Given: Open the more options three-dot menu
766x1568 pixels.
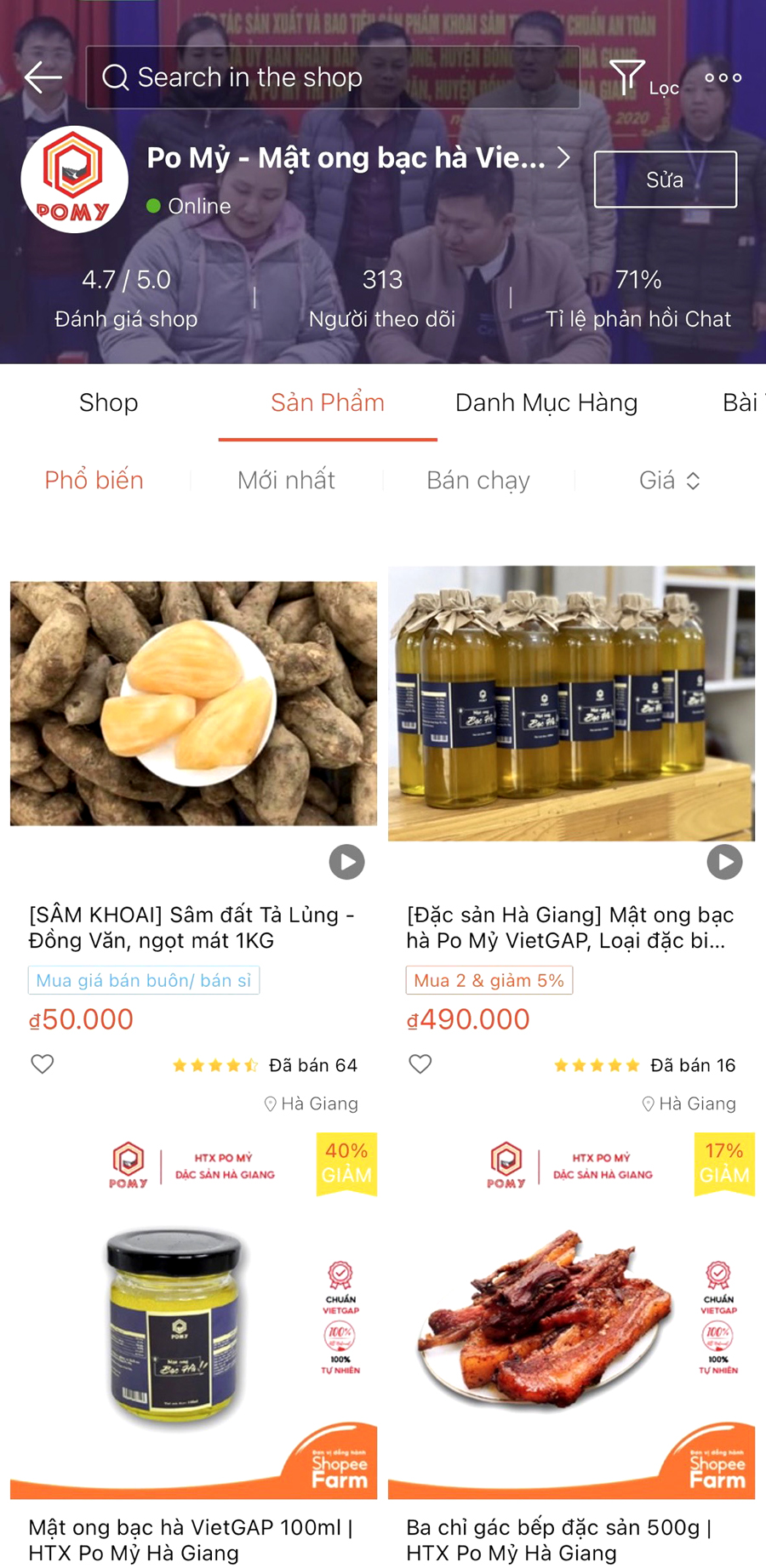Looking at the screenshot, I should tap(722, 77).
